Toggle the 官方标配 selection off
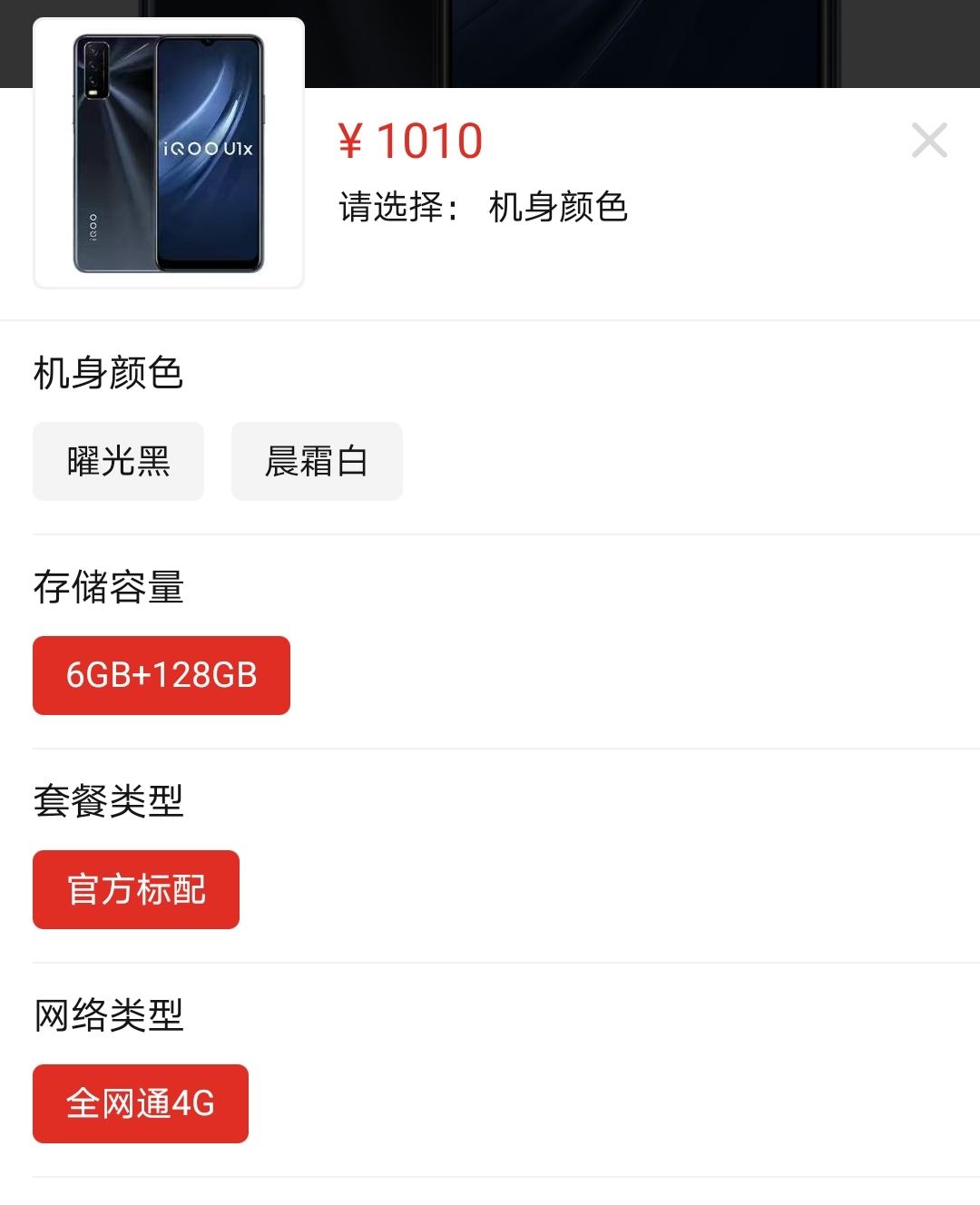This screenshot has width=980, height=1205. (x=135, y=889)
